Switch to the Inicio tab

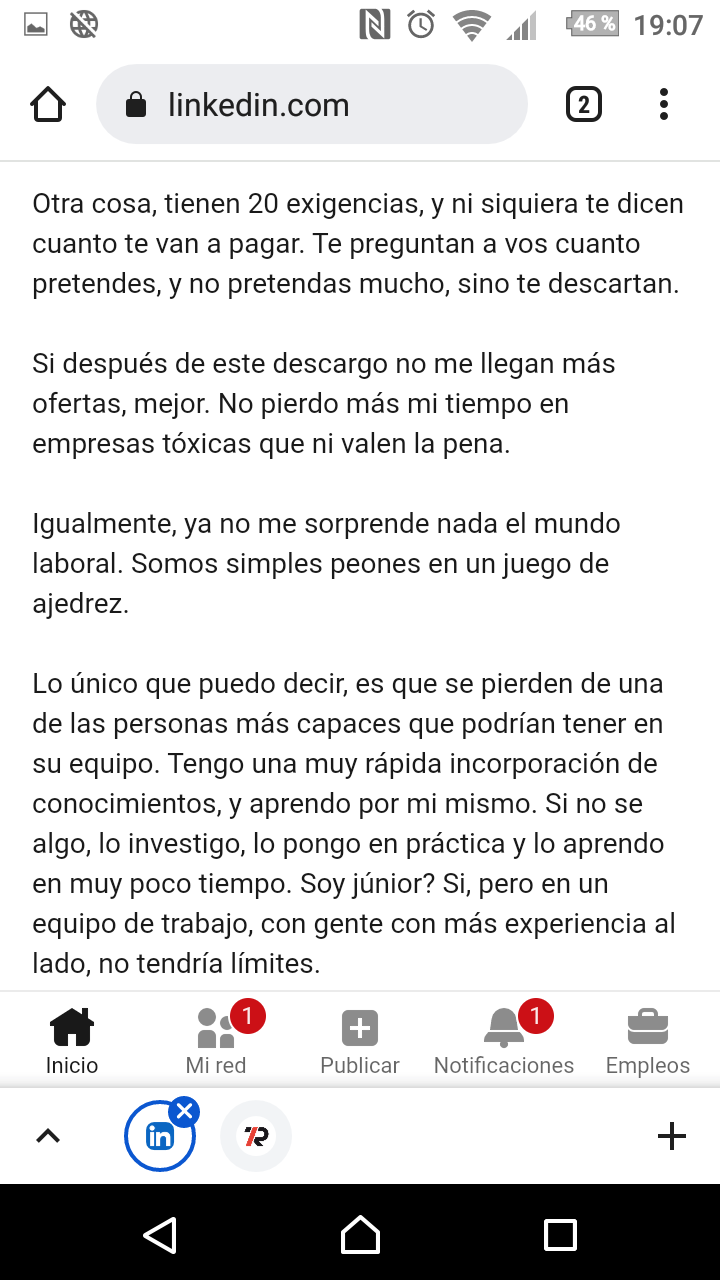click(72, 1041)
